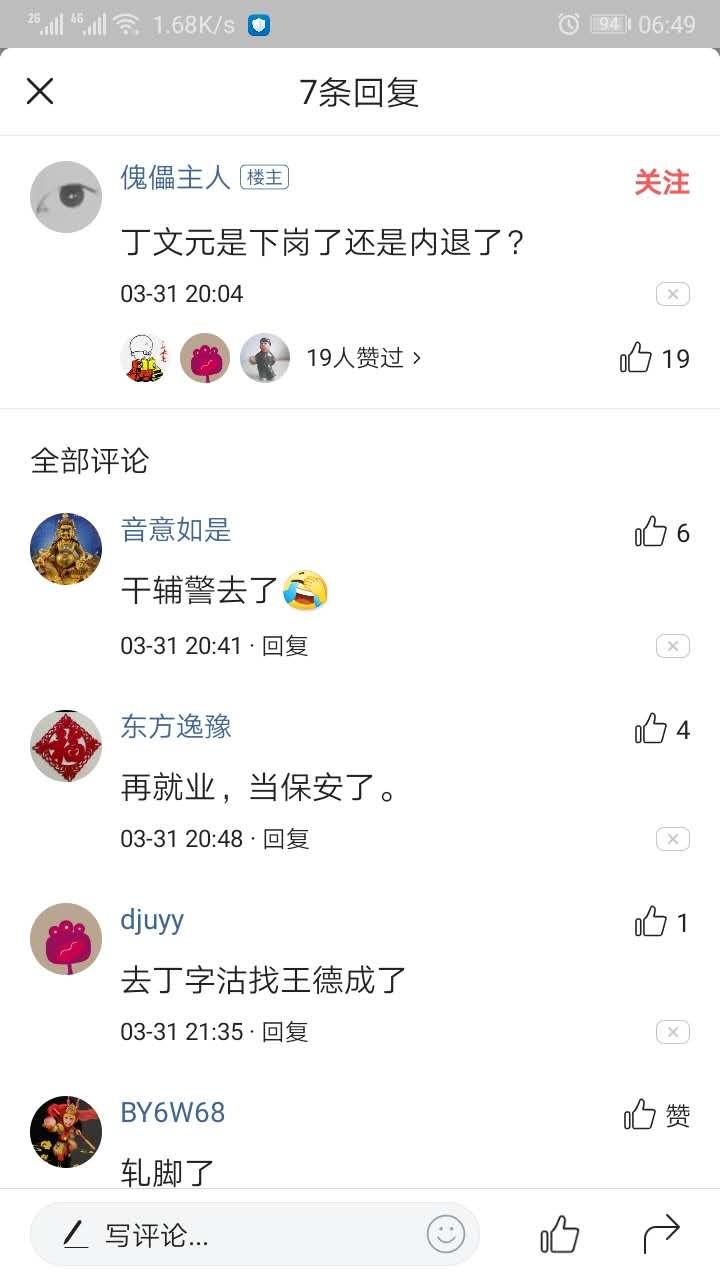720x1280 pixels.
Task: View BY6W68's avatar picture
Action: click(x=66, y=1131)
